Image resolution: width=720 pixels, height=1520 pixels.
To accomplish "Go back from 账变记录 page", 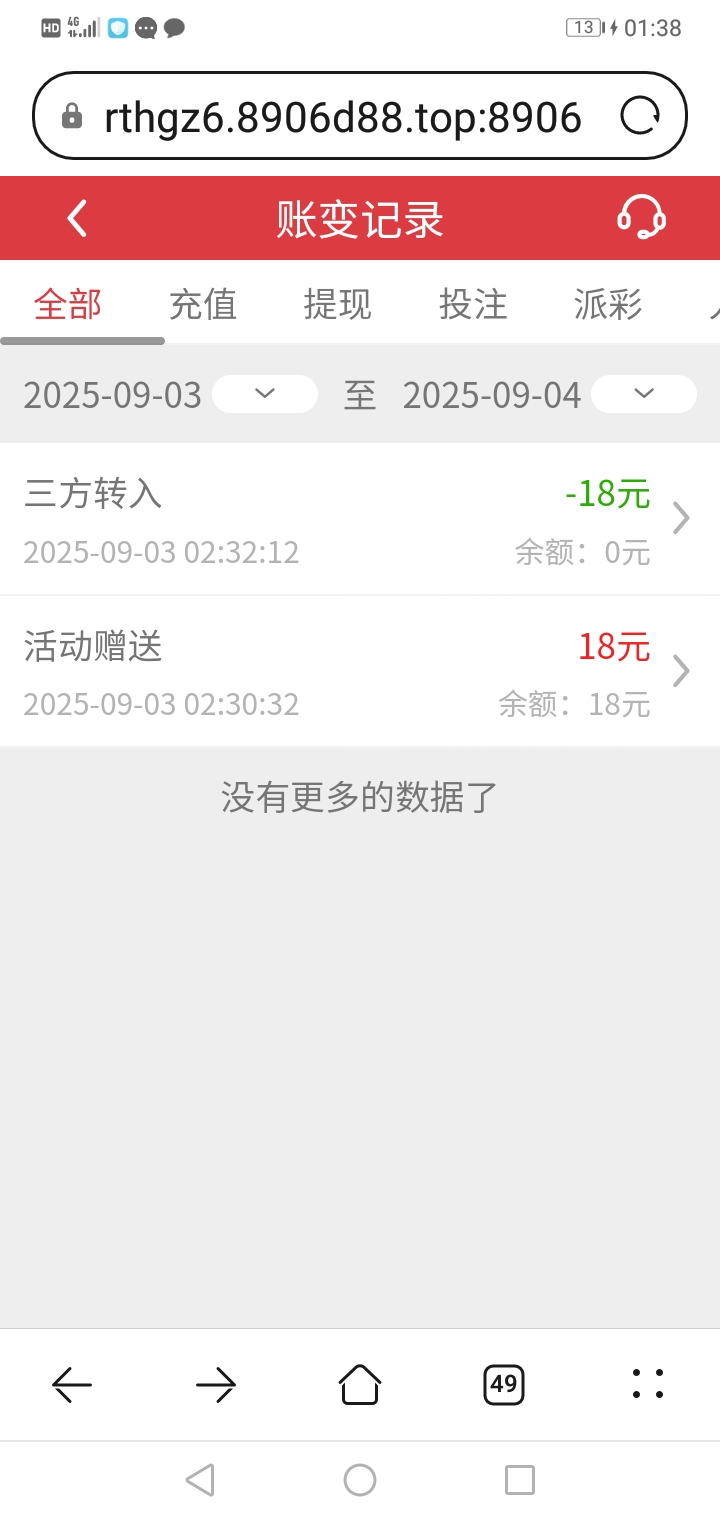I will click(78, 218).
